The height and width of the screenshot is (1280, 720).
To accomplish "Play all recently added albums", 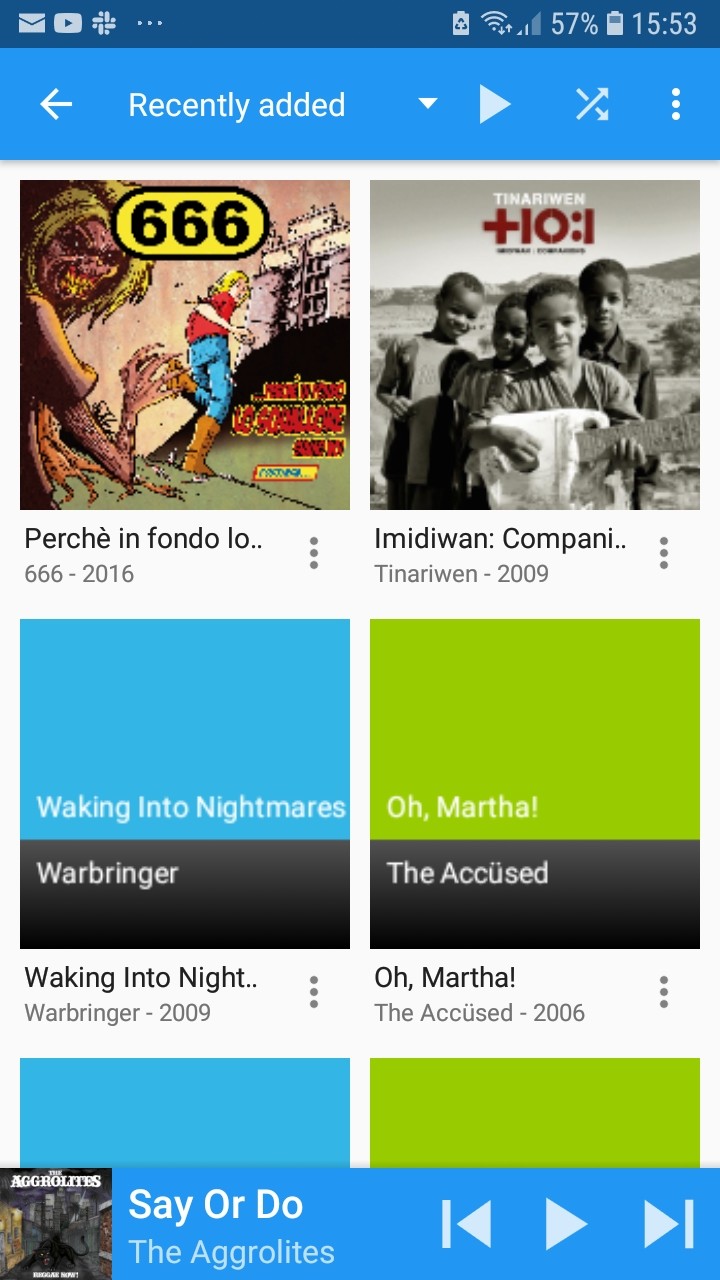I will (x=494, y=105).
